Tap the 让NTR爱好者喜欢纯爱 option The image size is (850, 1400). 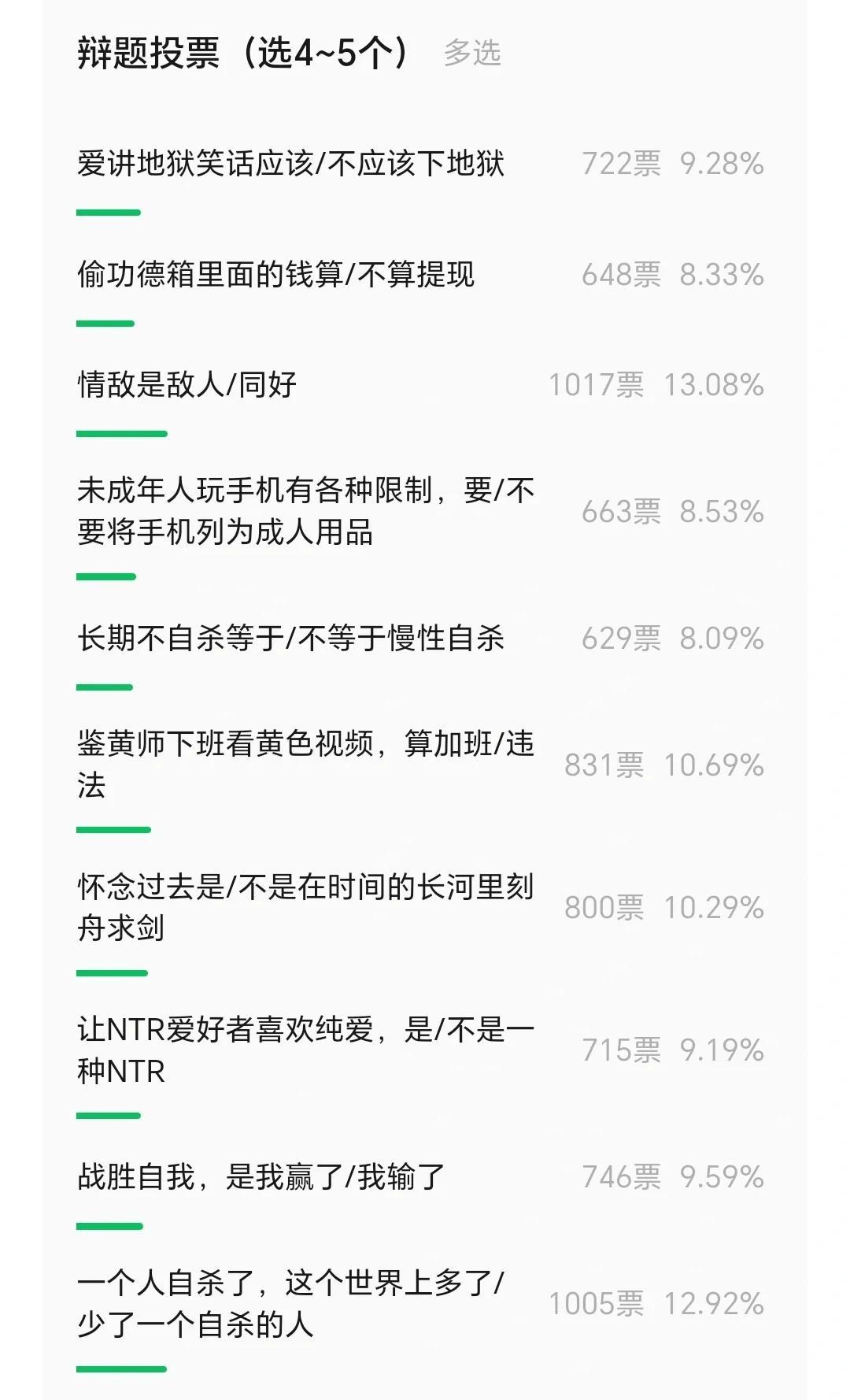pos(305,1050)
